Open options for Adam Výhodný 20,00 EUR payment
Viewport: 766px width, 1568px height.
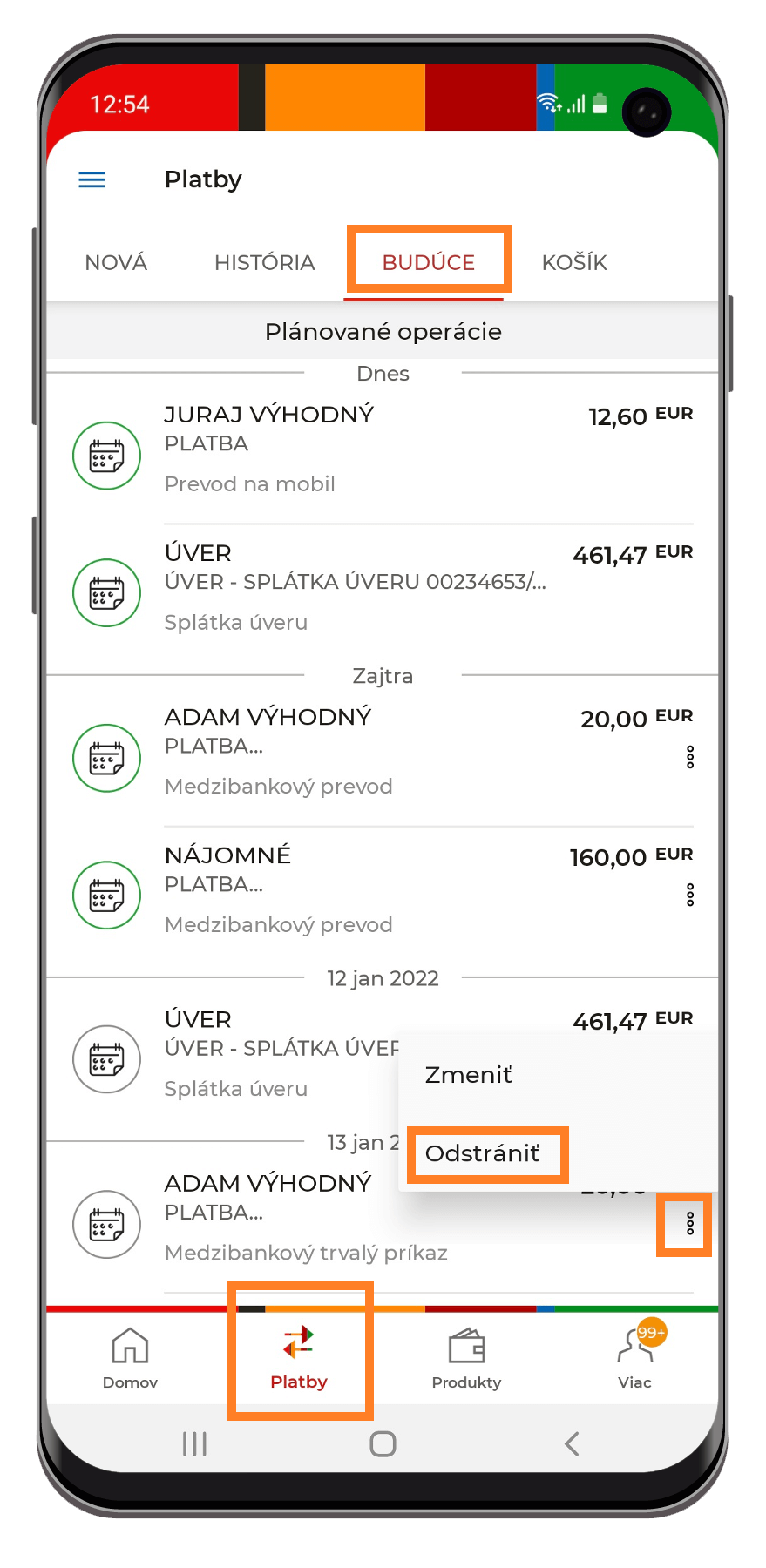[690, 757]
